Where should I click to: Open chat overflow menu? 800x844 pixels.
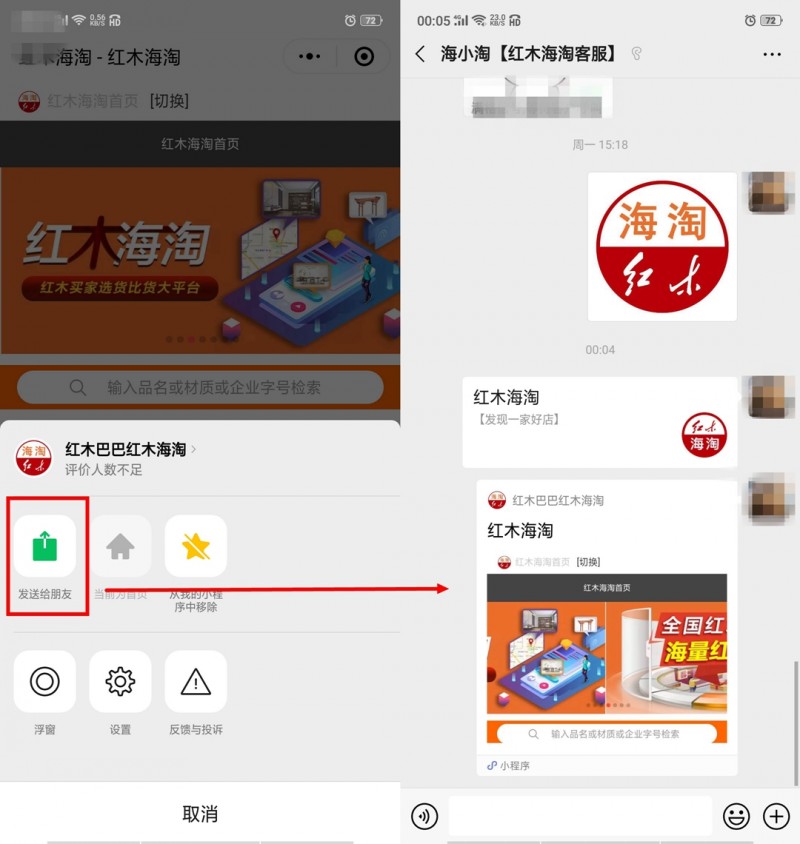771,54
